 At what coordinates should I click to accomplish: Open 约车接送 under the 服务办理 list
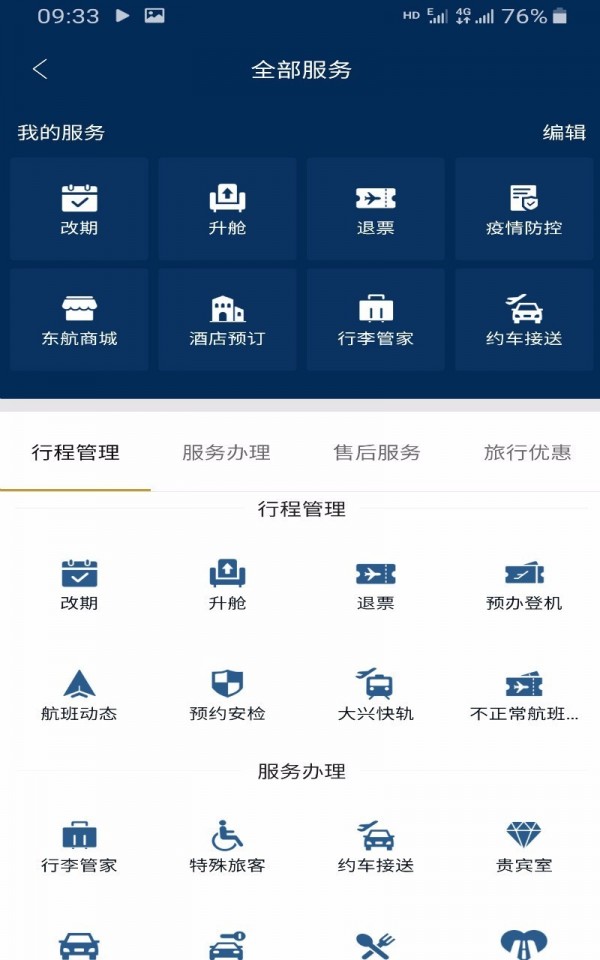(376, 847)
